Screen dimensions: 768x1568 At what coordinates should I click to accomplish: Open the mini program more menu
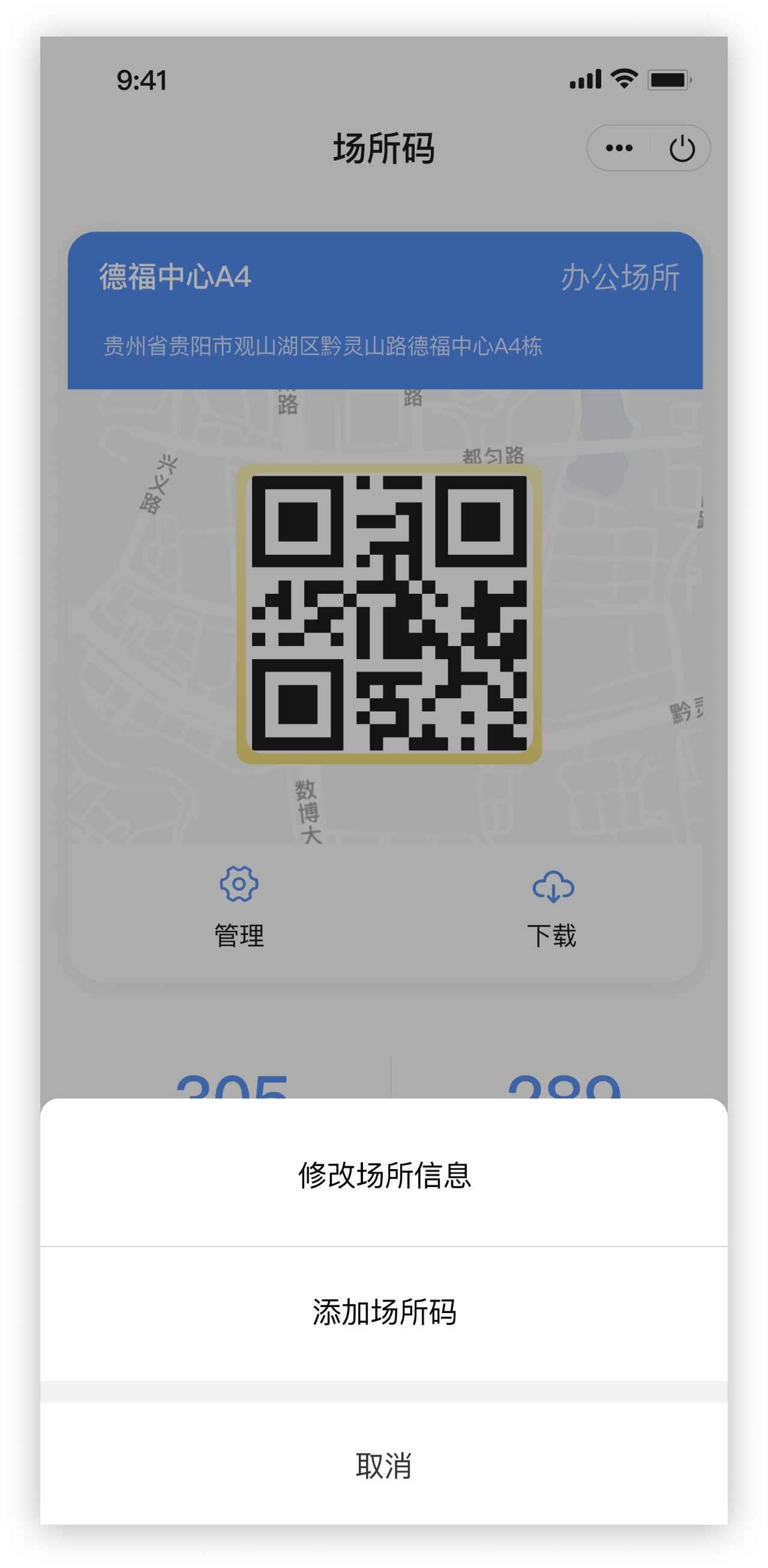(x=619, y=148)
